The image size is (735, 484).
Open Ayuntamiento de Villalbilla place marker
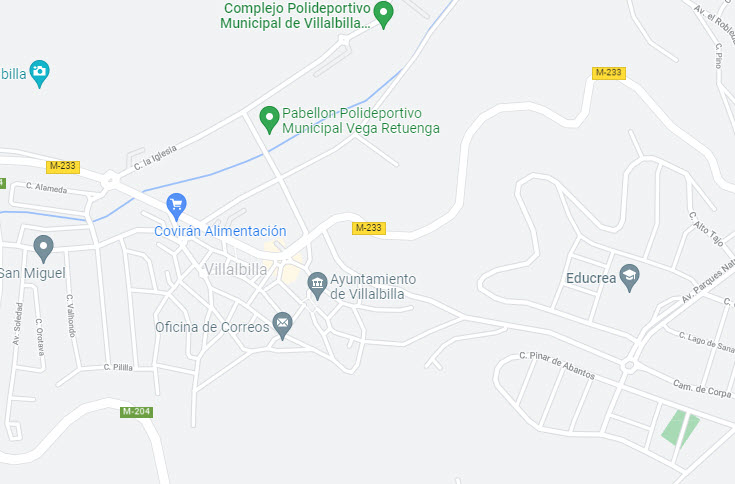[x=317, y=285]
